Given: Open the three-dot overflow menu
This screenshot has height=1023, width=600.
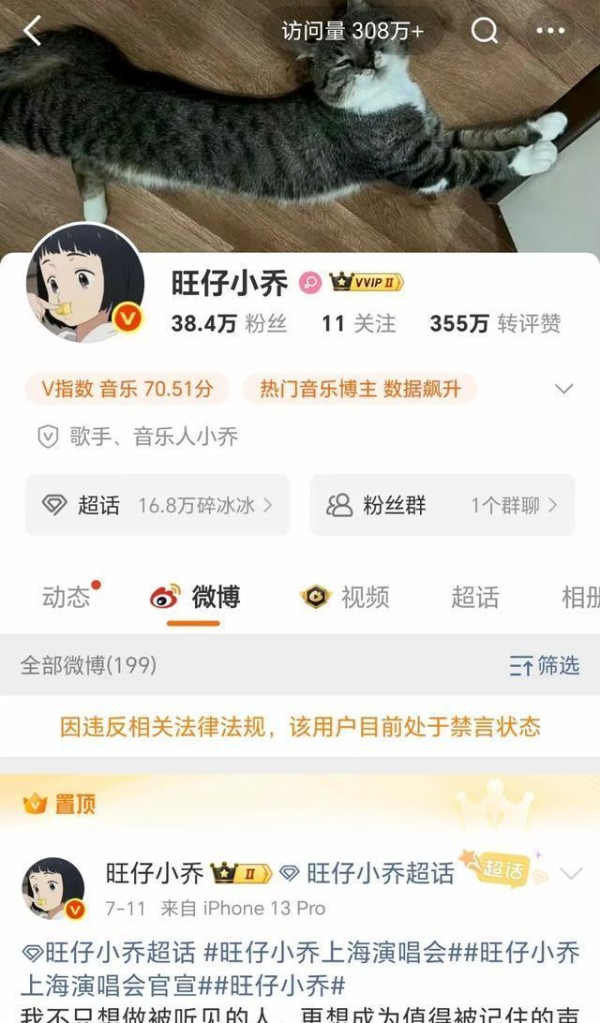Looking at the screenshot, I should coord(551,31).
